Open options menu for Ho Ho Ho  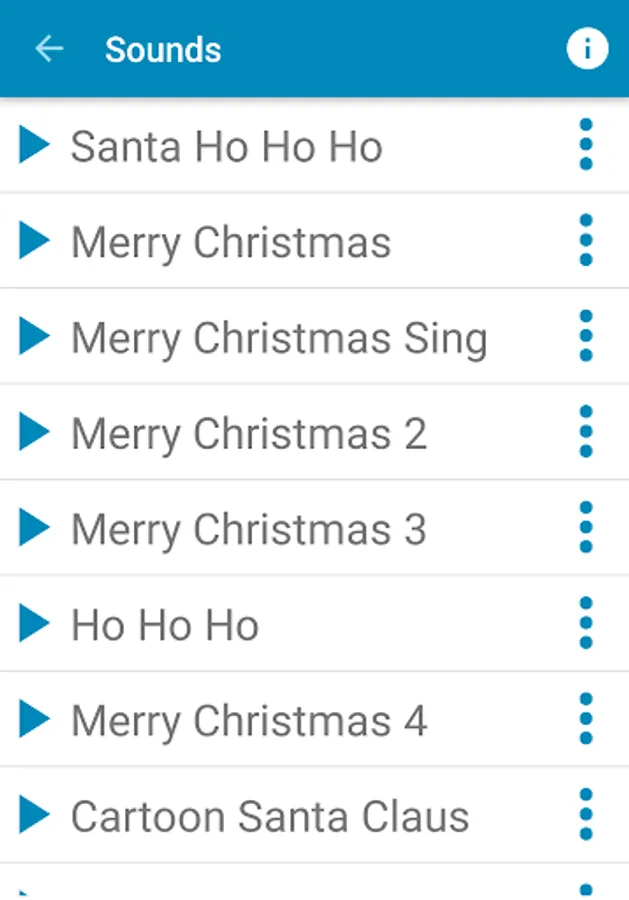pyautogui.click(x=586, y=624)
